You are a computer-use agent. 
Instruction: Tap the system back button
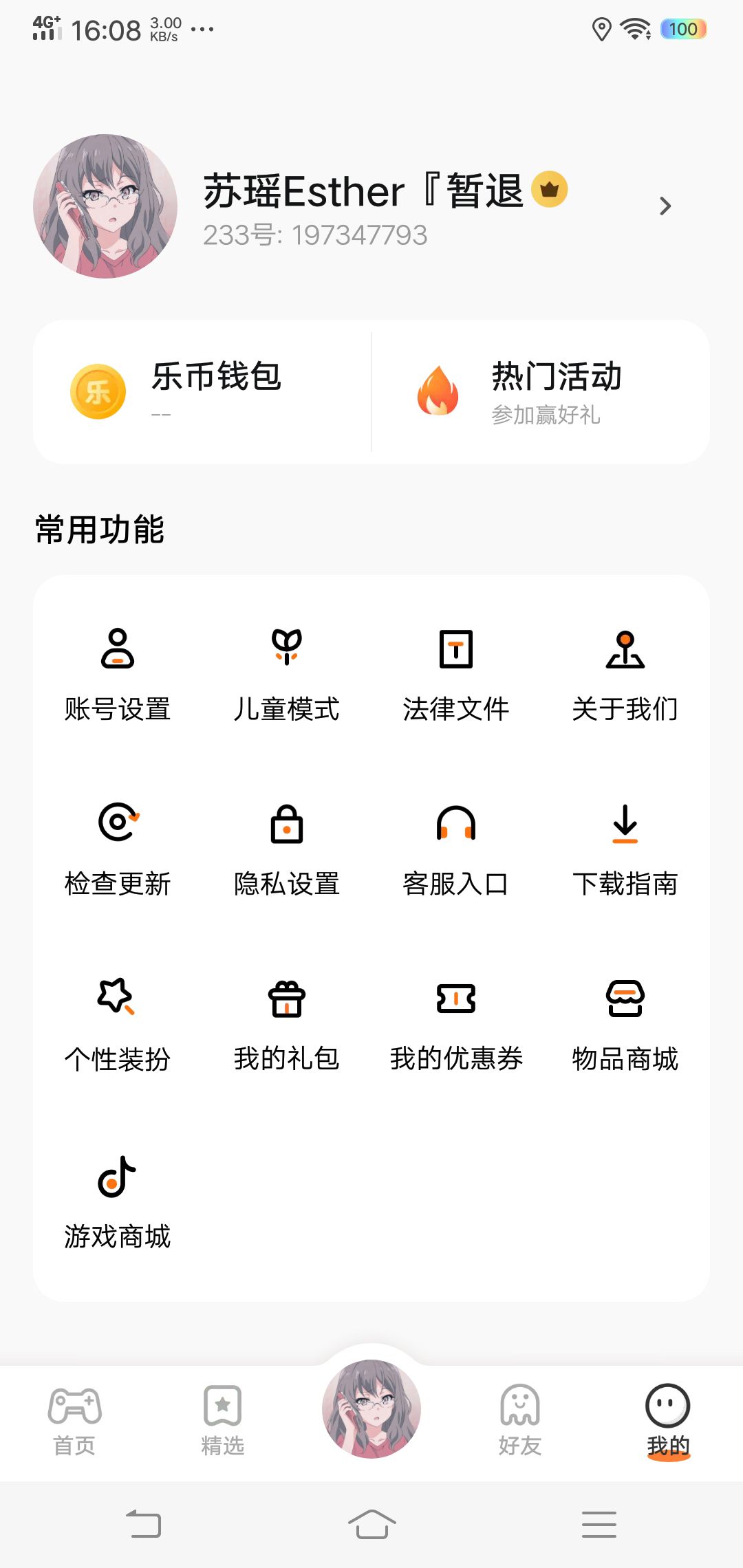tap(144, 1524)
